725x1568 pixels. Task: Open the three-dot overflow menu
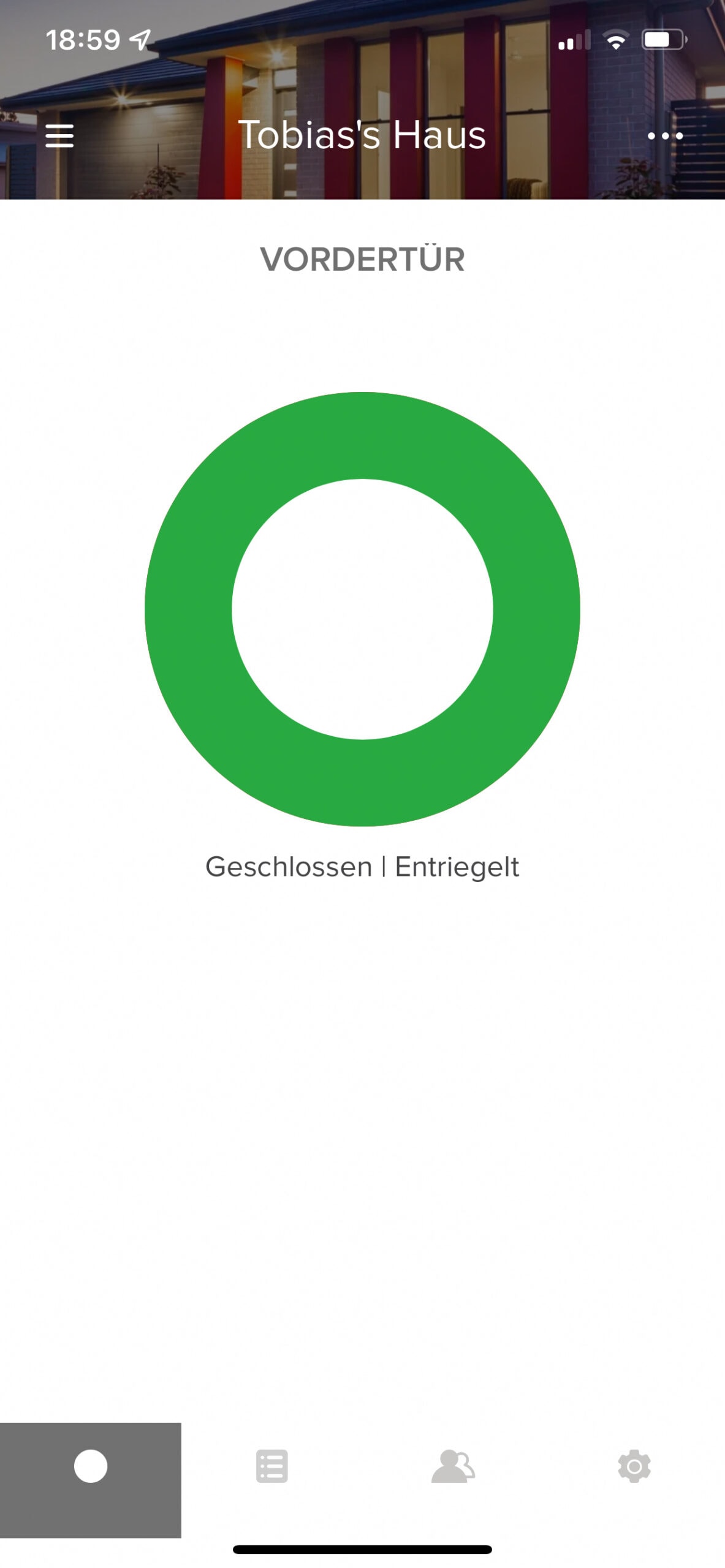[665, 135]
